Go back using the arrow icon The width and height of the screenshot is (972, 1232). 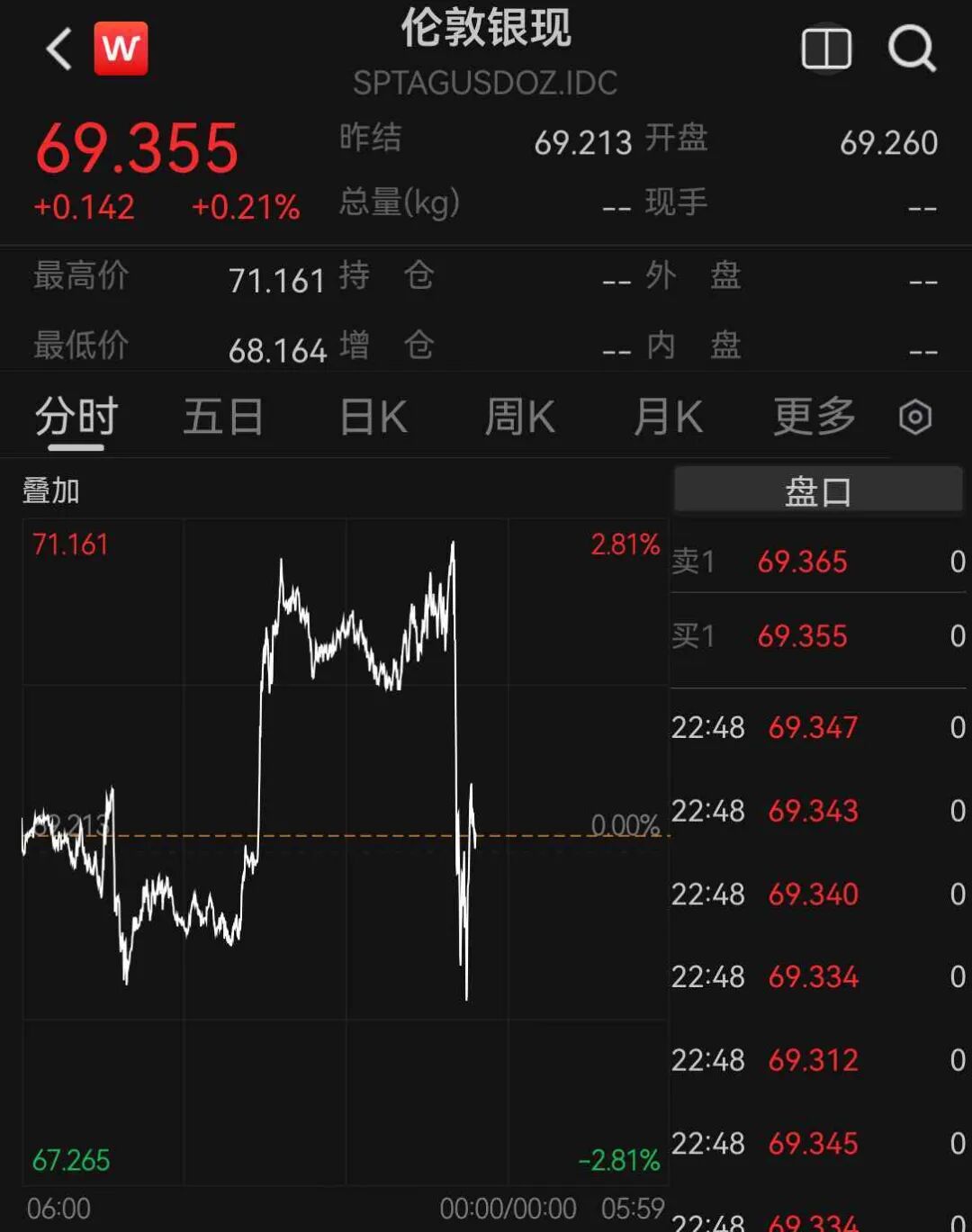58,49
